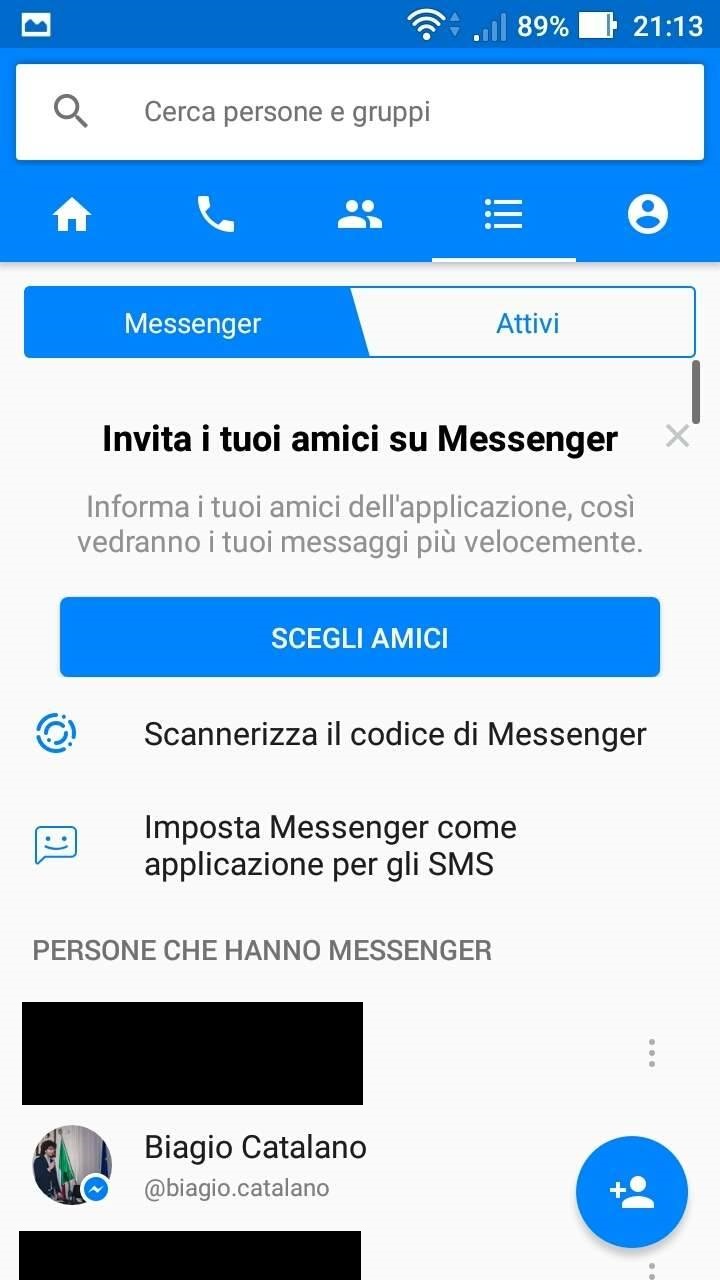Viewport: 720px width, 1280px height.
Task: Select the Messenger segment
Action: click(x=192, y=323)
